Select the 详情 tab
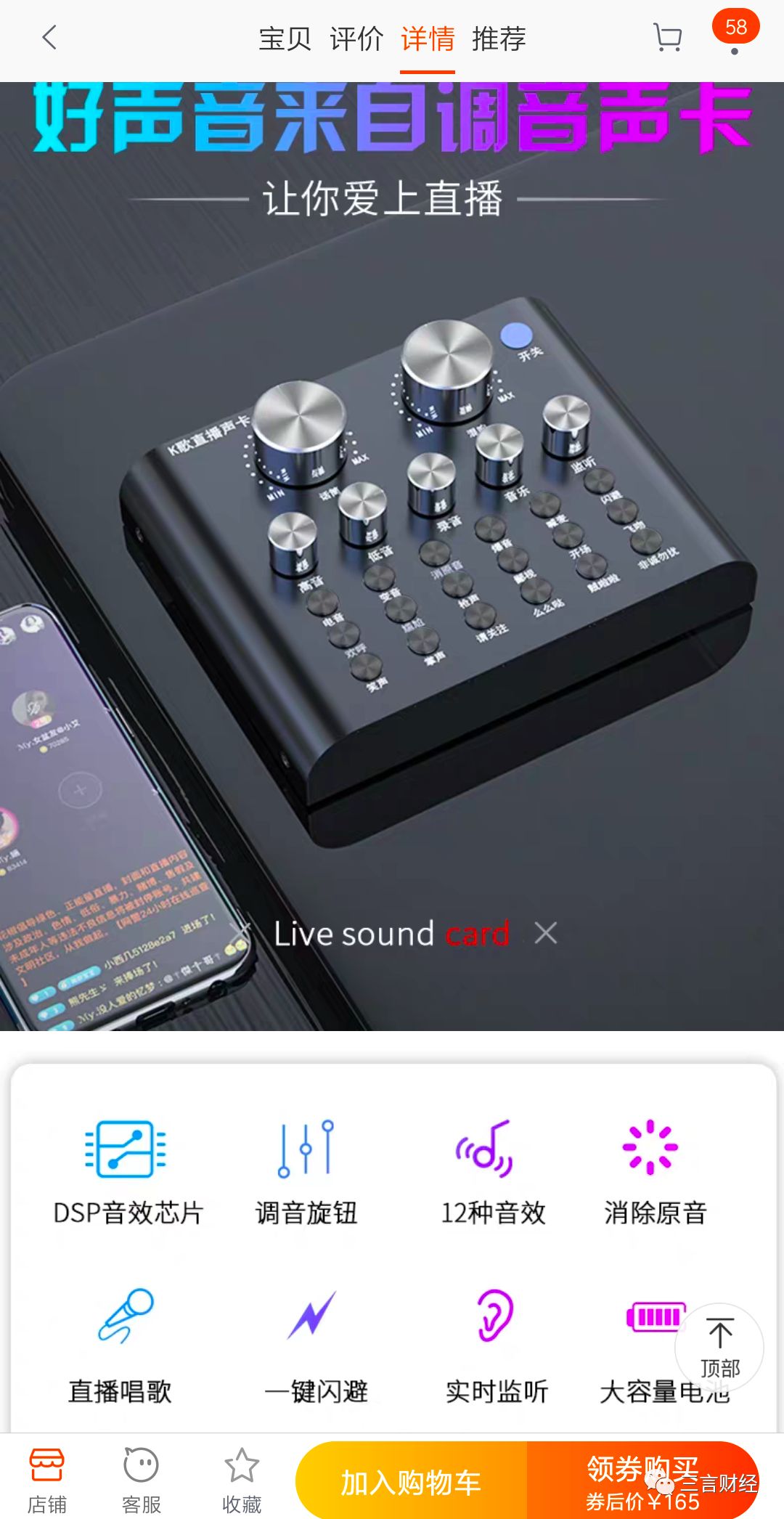Viewport: 784px width, 1519px height. [x=428, y=39]
